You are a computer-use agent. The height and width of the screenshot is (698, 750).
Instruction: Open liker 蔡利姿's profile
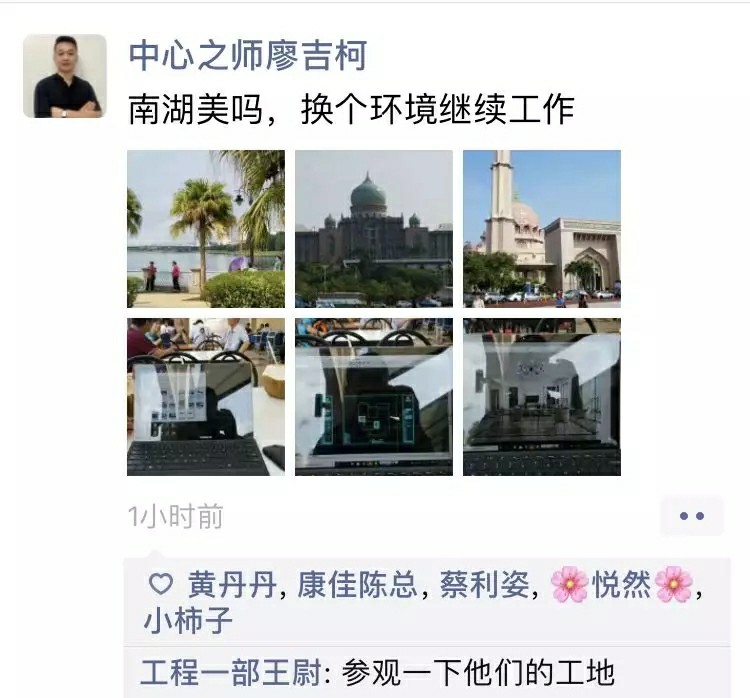484,585
